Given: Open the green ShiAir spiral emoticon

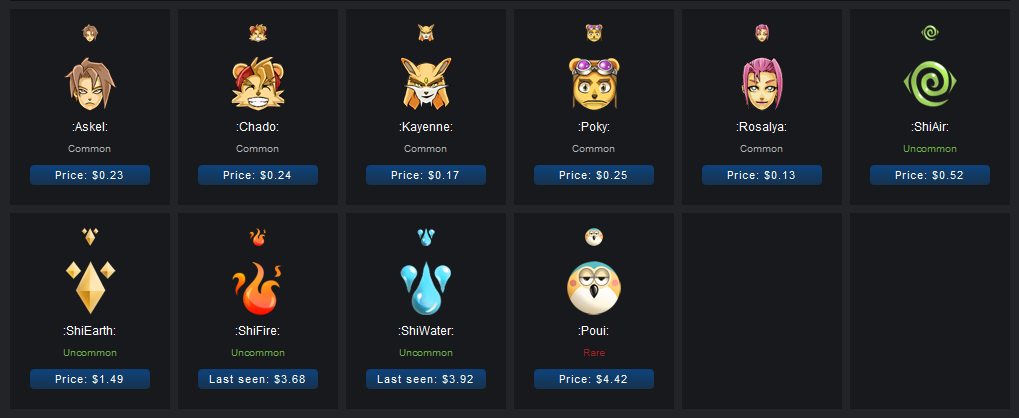Looking at the screenshot, I should [929, 84].
